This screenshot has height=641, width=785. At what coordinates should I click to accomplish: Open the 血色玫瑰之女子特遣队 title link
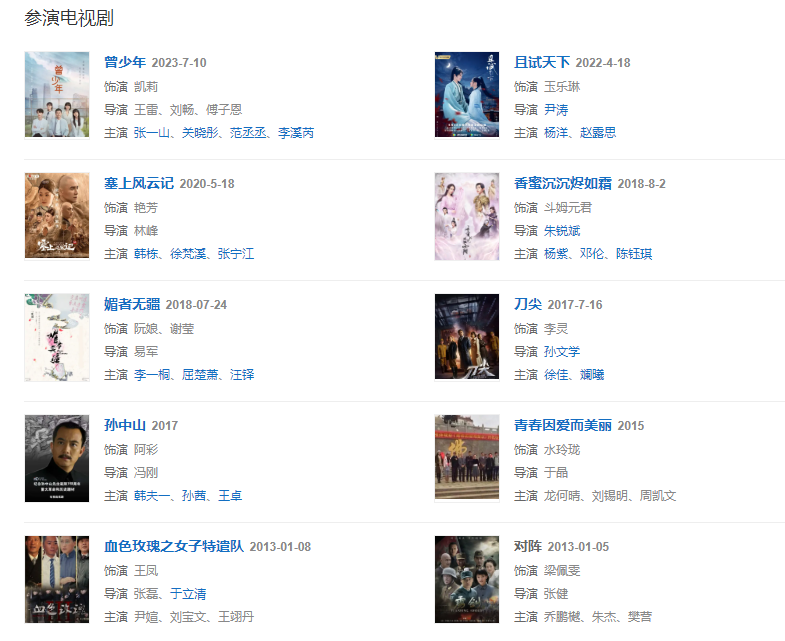tap(174, 547)
